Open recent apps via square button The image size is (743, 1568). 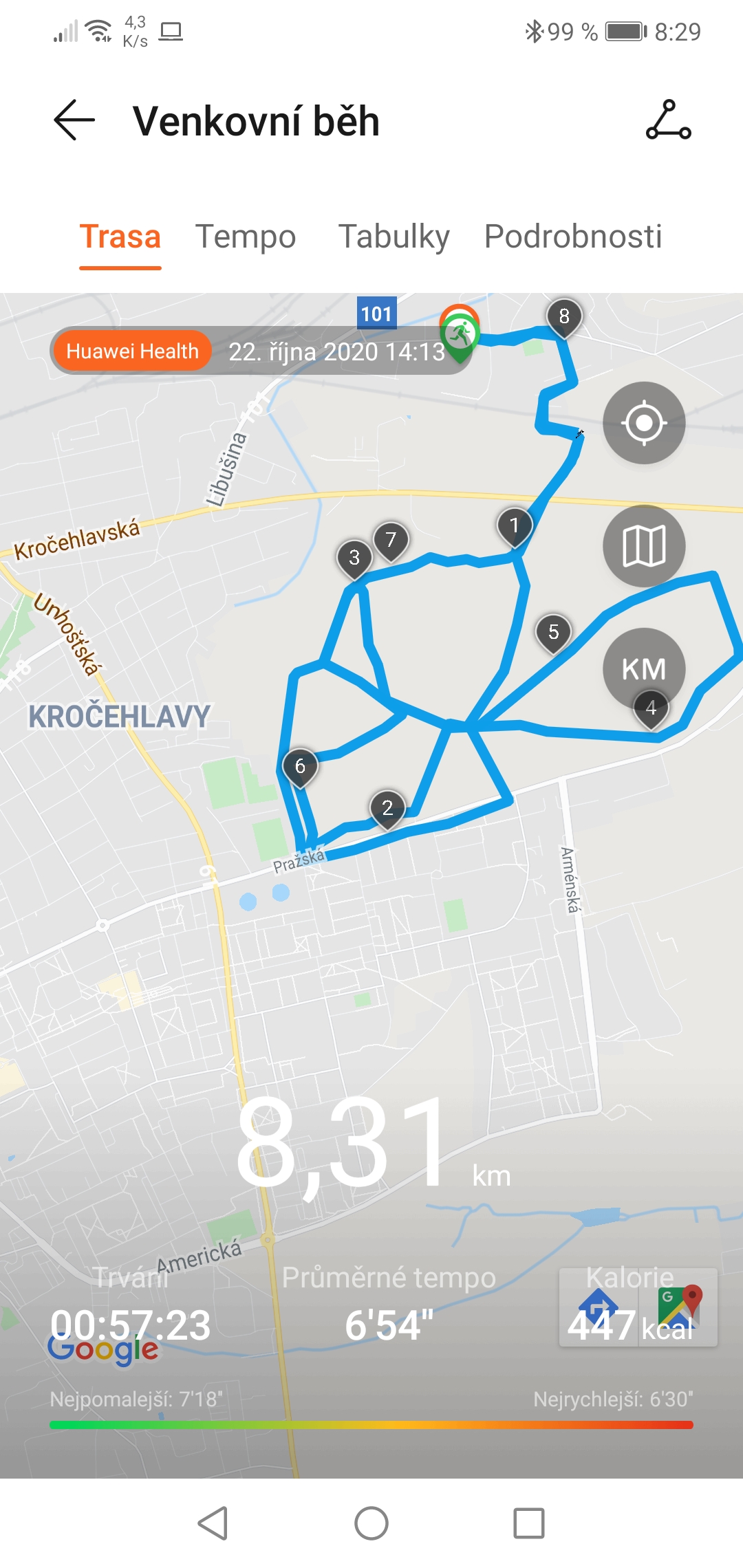529,1523
